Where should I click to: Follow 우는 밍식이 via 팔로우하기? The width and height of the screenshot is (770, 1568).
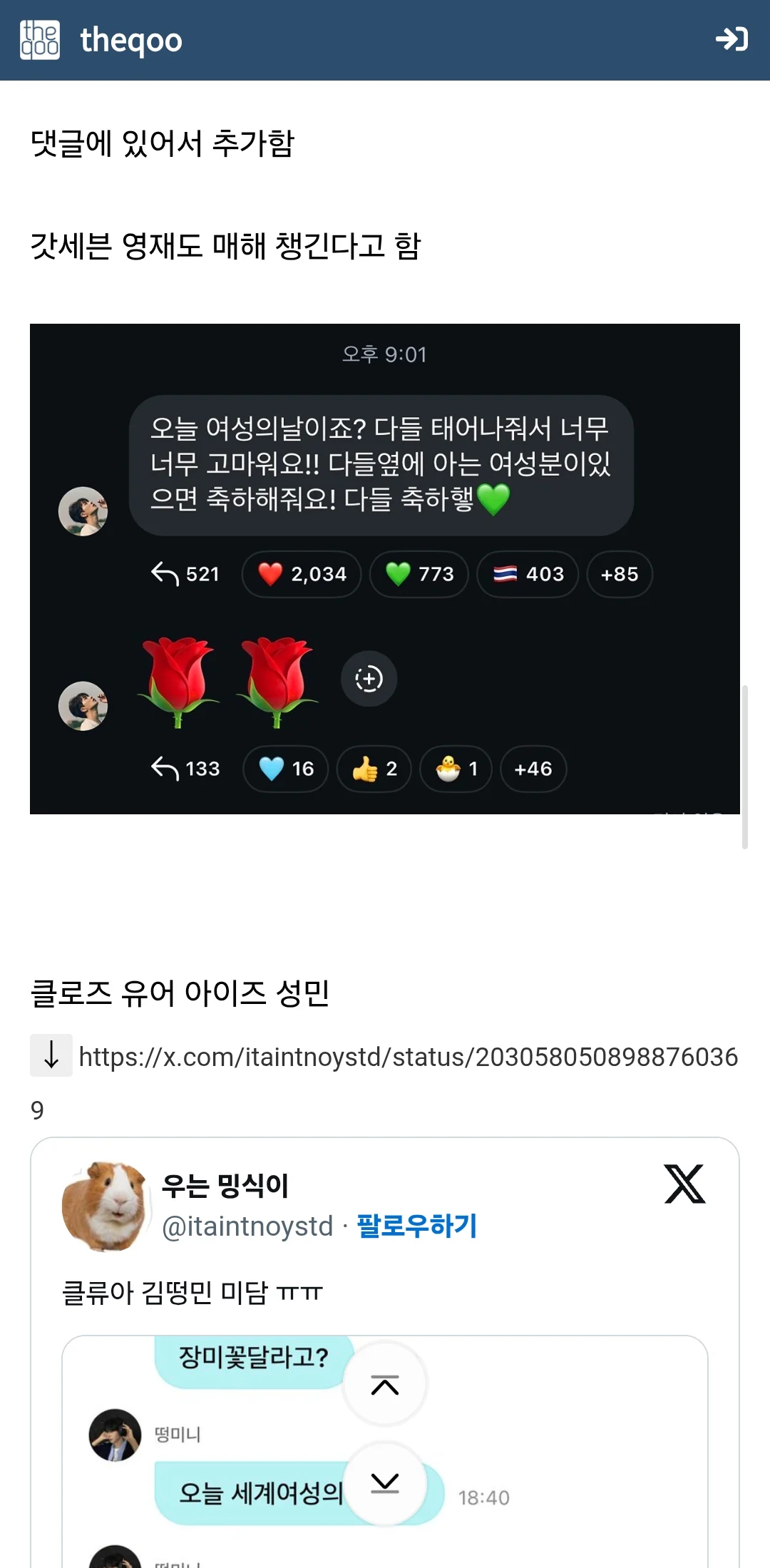point(416,1226)
